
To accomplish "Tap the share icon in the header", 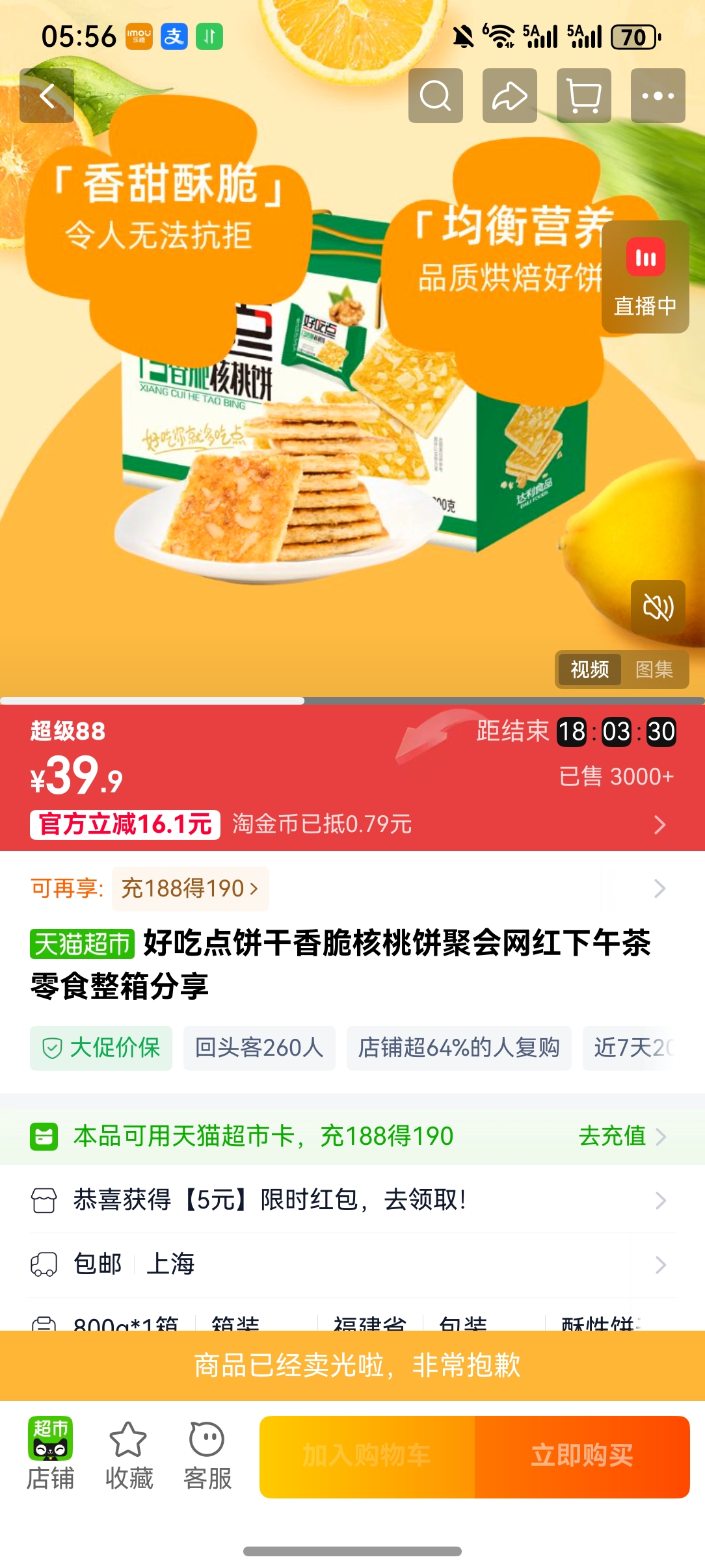I will click(509, 96).
